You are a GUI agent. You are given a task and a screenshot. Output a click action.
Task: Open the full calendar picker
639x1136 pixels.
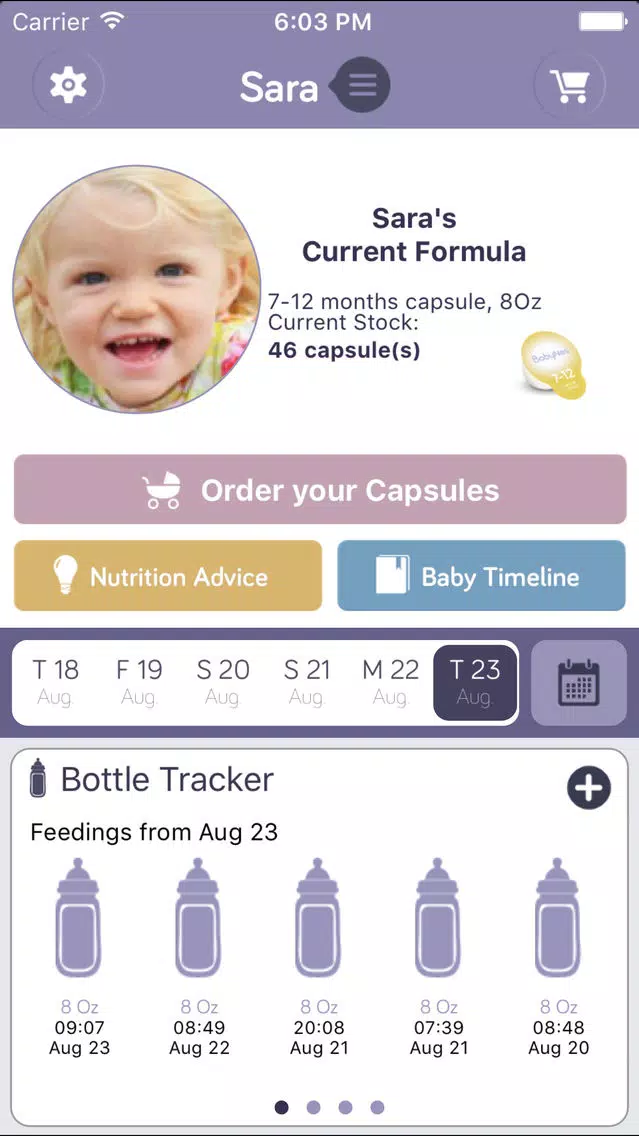(579, 682)
